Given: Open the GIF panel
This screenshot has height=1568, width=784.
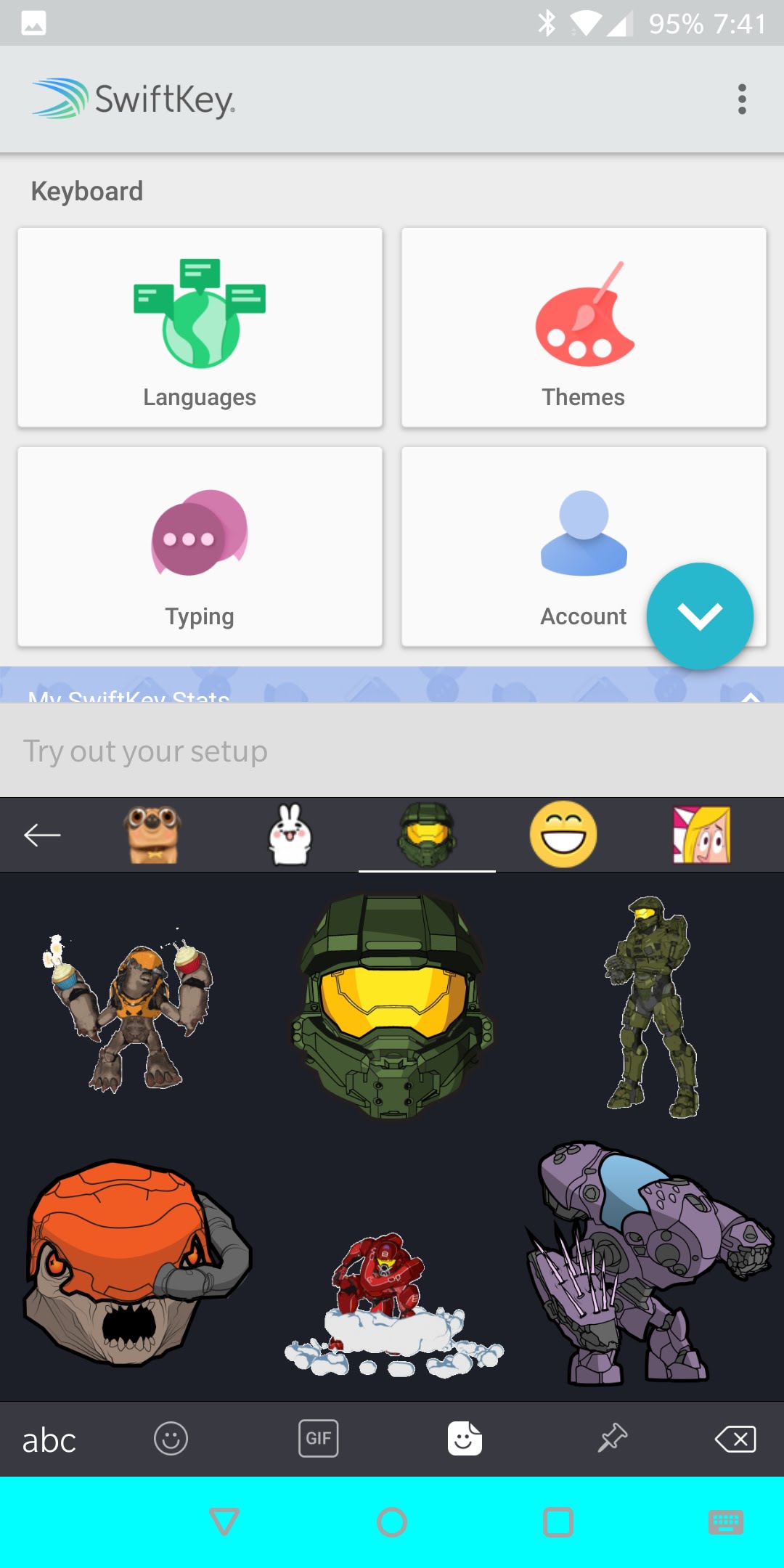Looking at the screenshot, I should 319,1439.
